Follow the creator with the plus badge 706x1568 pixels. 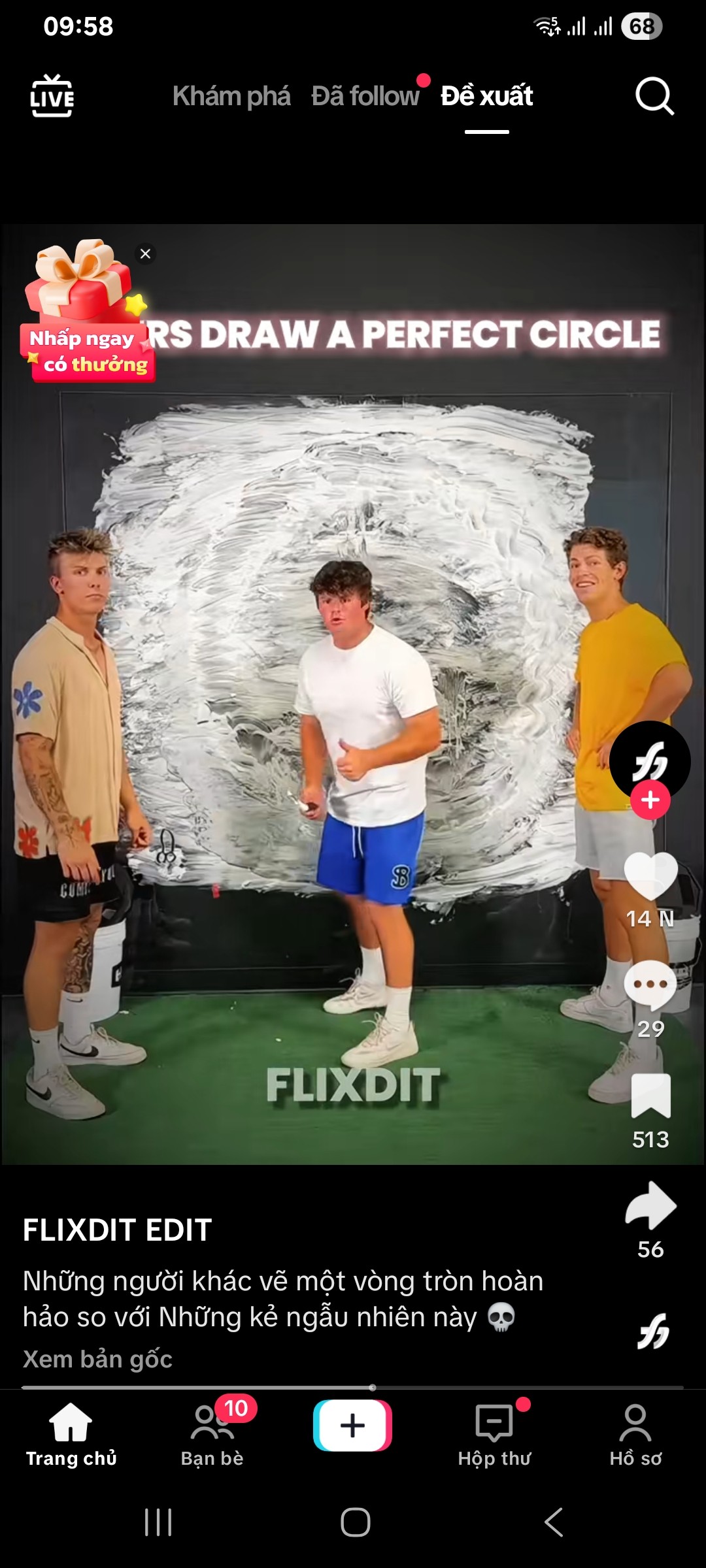pos(650,800)
